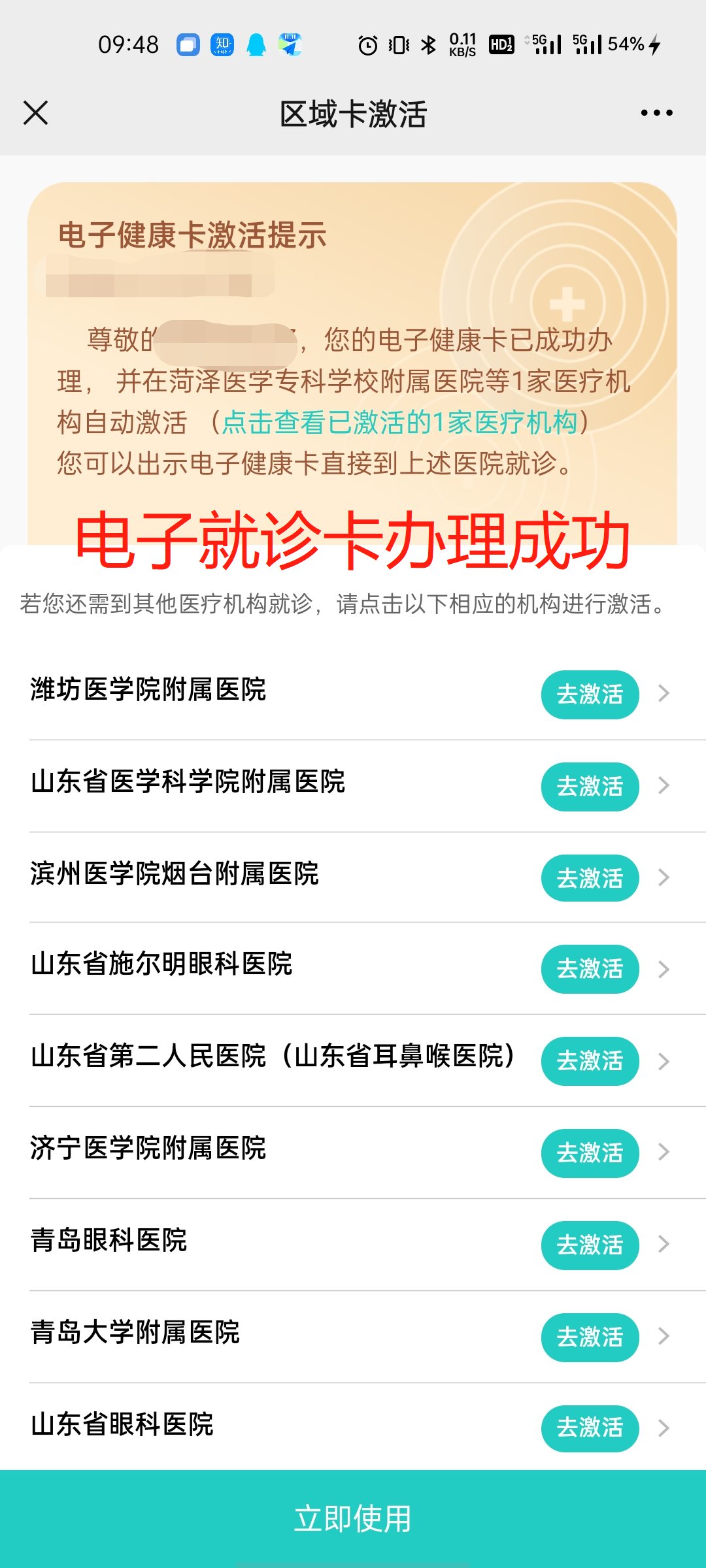
Task: Tap 去激活 for 山东省医学科学院附属医院
Action: (x=589, y=787)
